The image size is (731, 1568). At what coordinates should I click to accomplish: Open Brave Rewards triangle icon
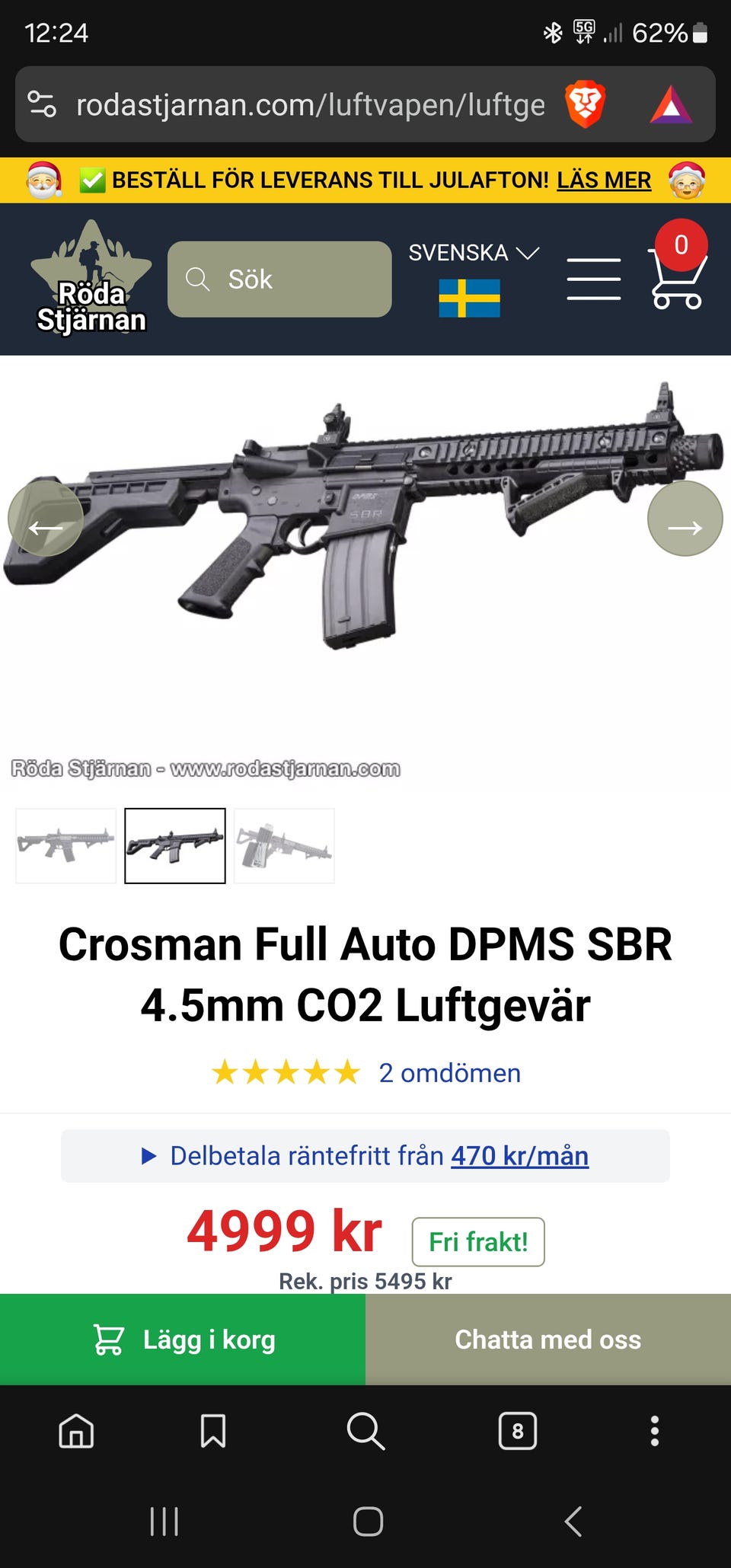tap(671, 105)
